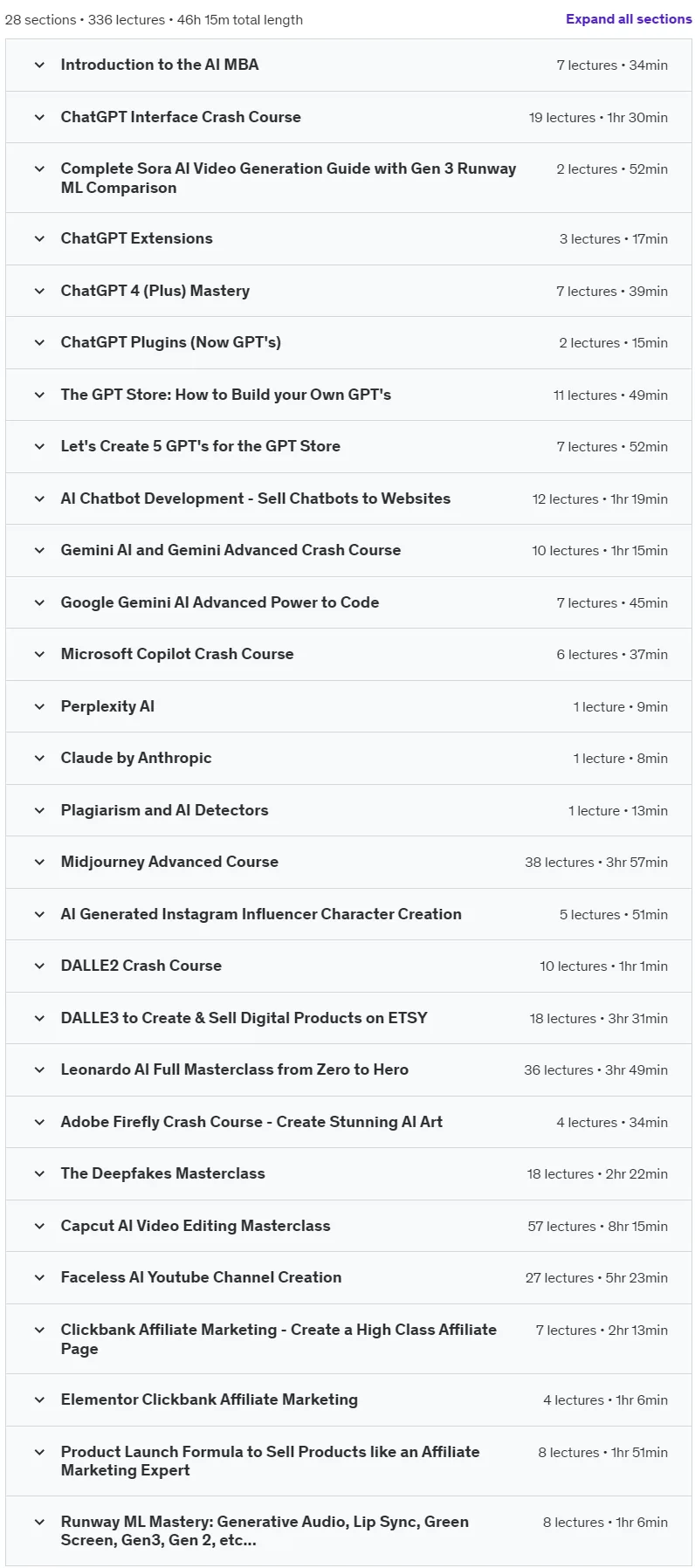695x1568 pixels.
Task: Expand DALLE2 Crash Course section
Action: tap(348, 966)
